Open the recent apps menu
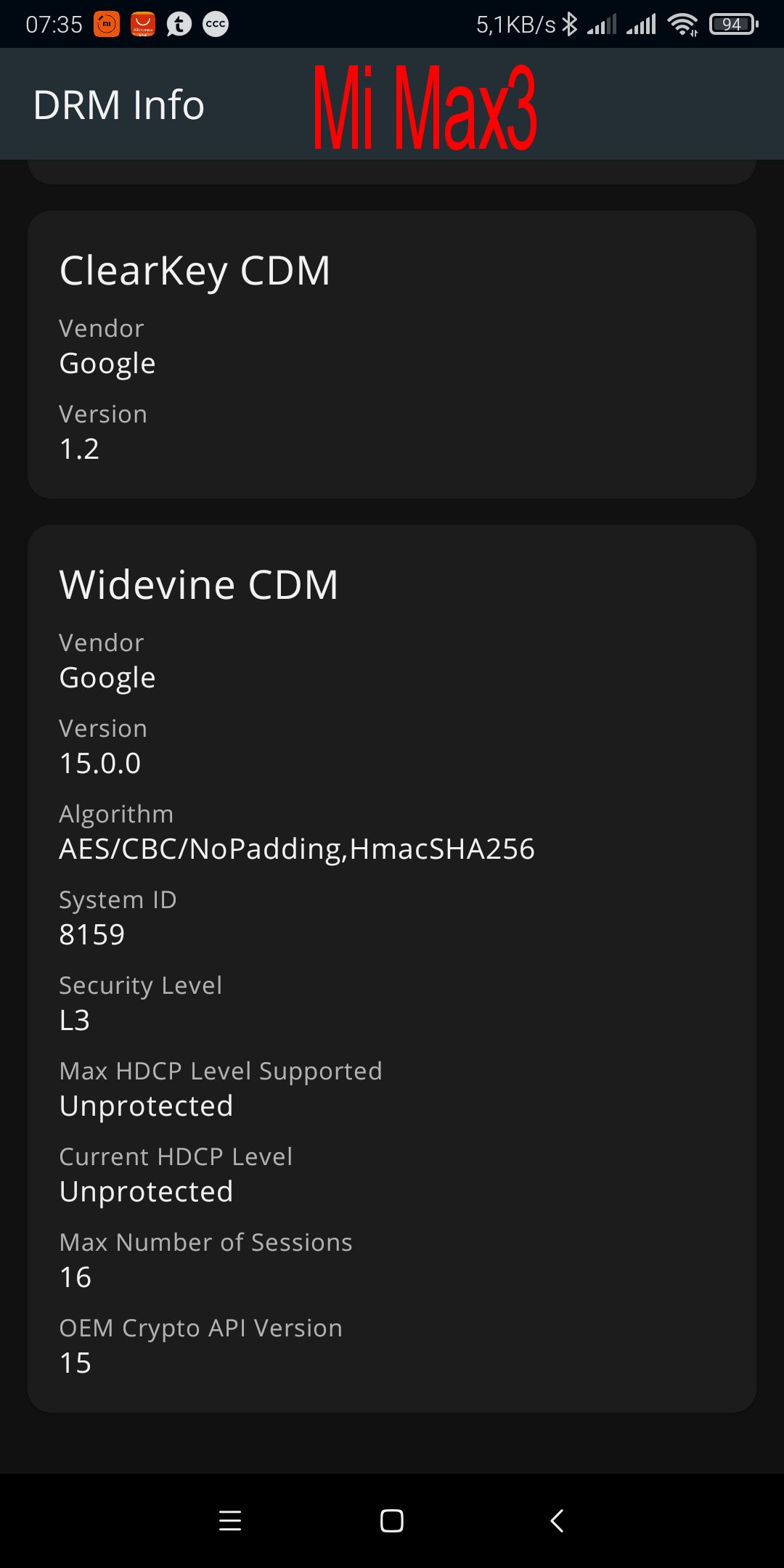 pos(230,1520)
